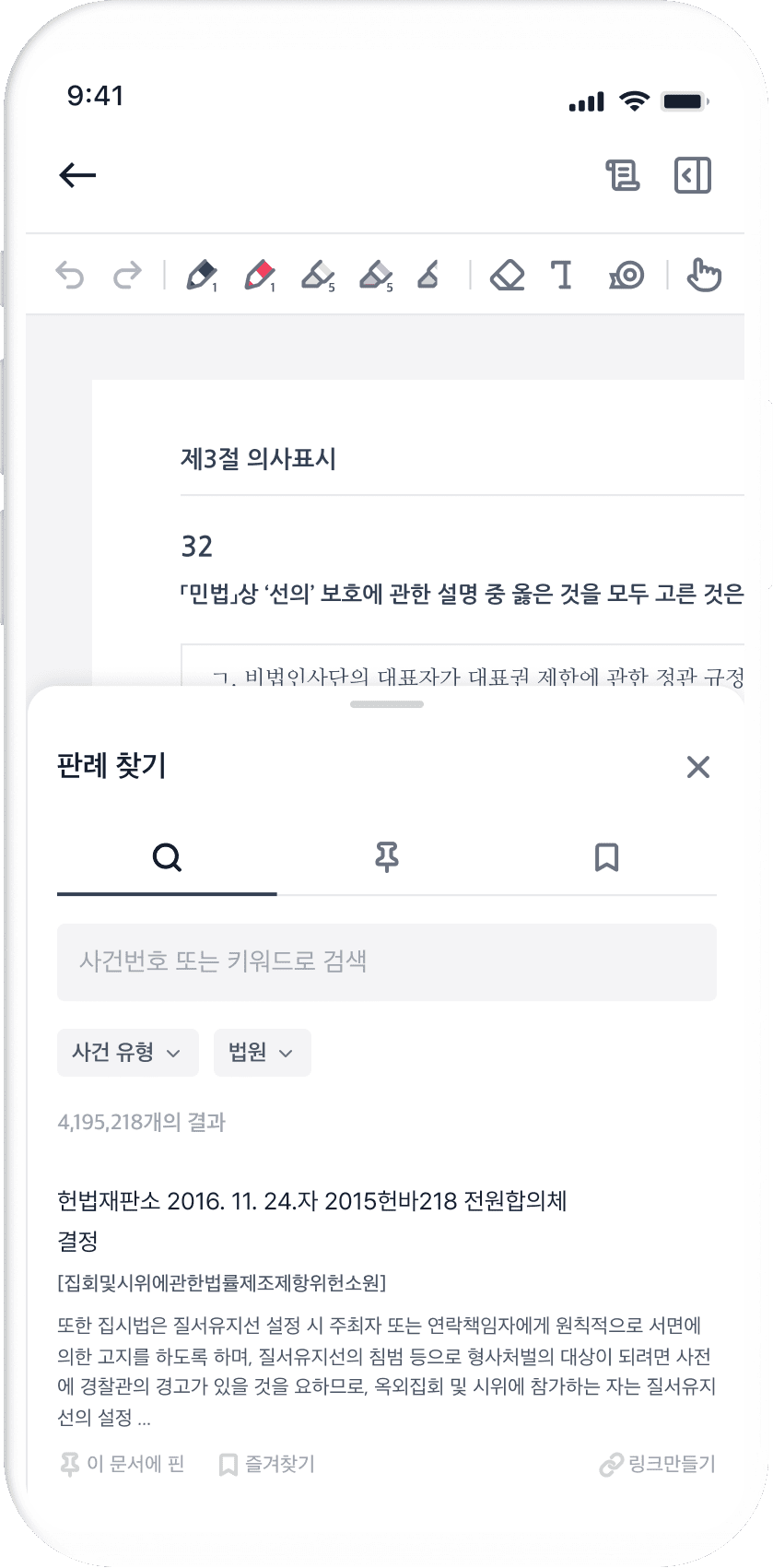773x1568 pixels.
Task: Go back with the arrow icon
Action: [x=77, y=175]
